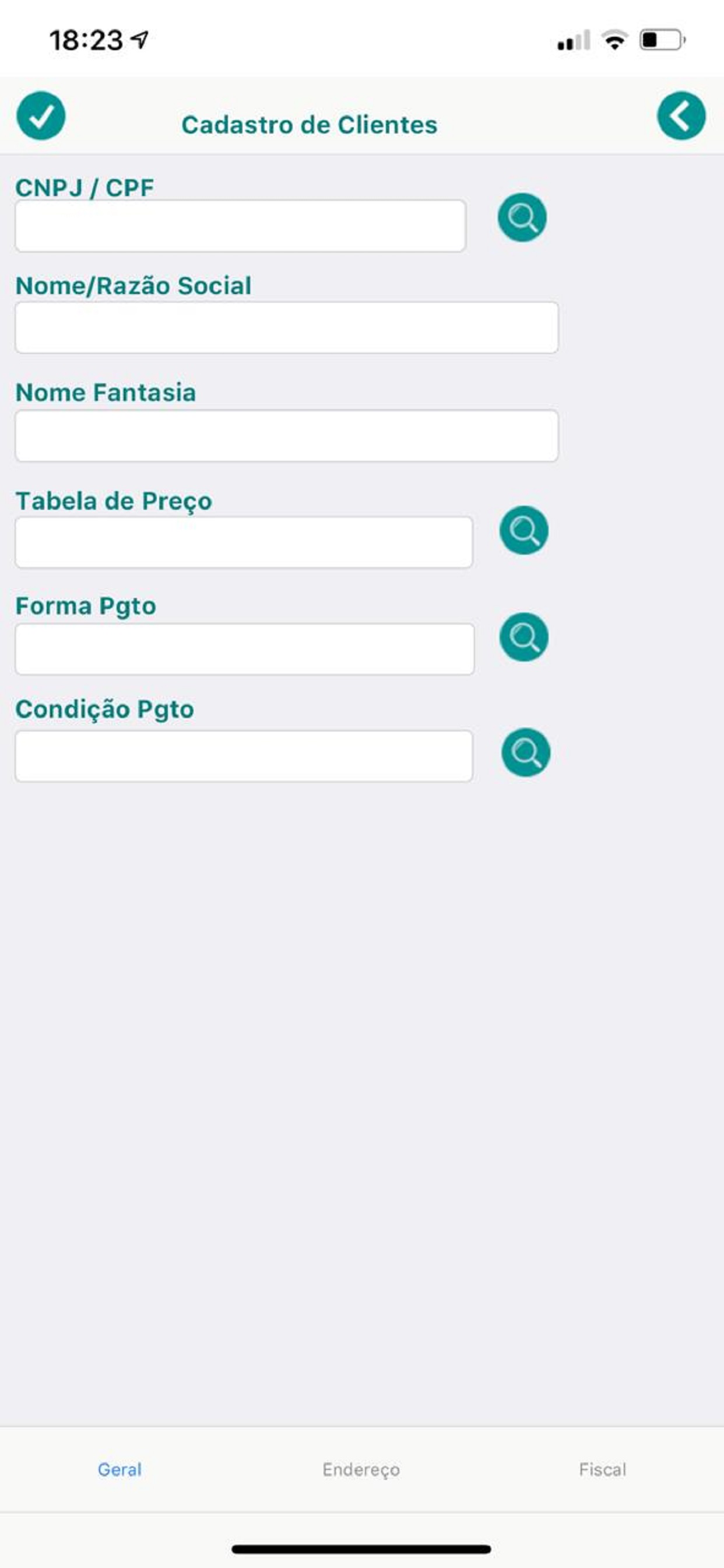This screenshot has height=1568, width=724.
Task: Focus the Nome Fantasia text field
Action: (287, 435)
